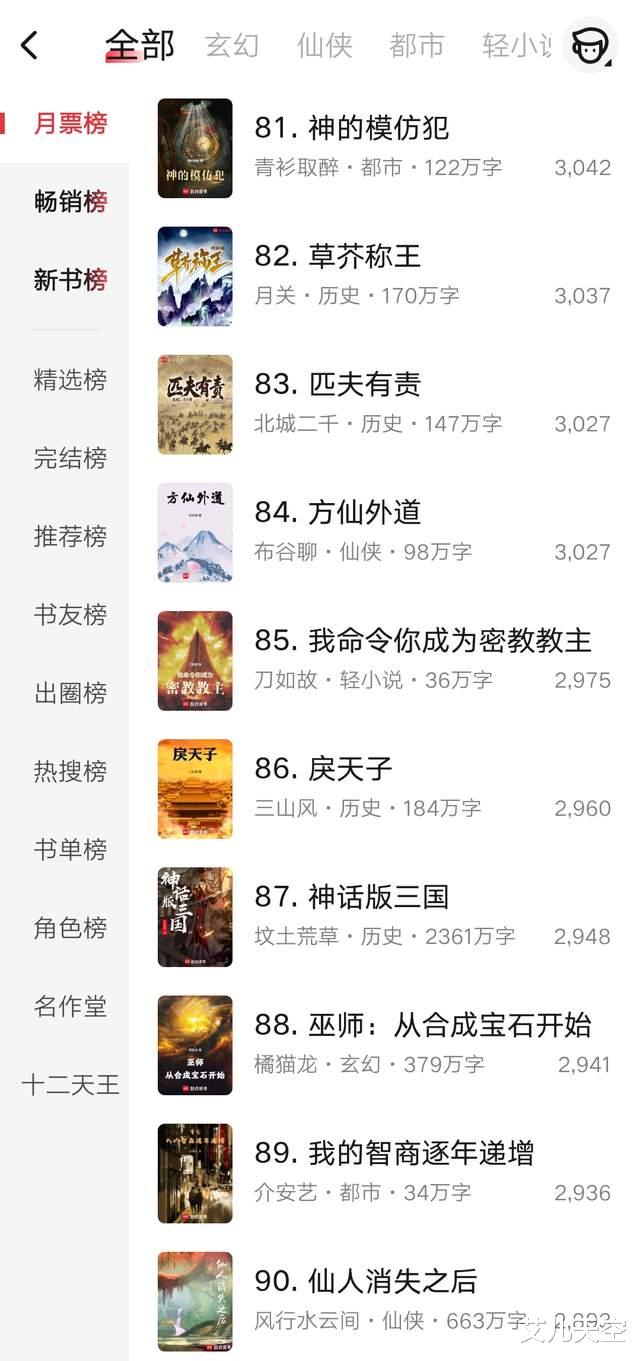Open 我命令你成为密教教主

[x=422, y=640]
